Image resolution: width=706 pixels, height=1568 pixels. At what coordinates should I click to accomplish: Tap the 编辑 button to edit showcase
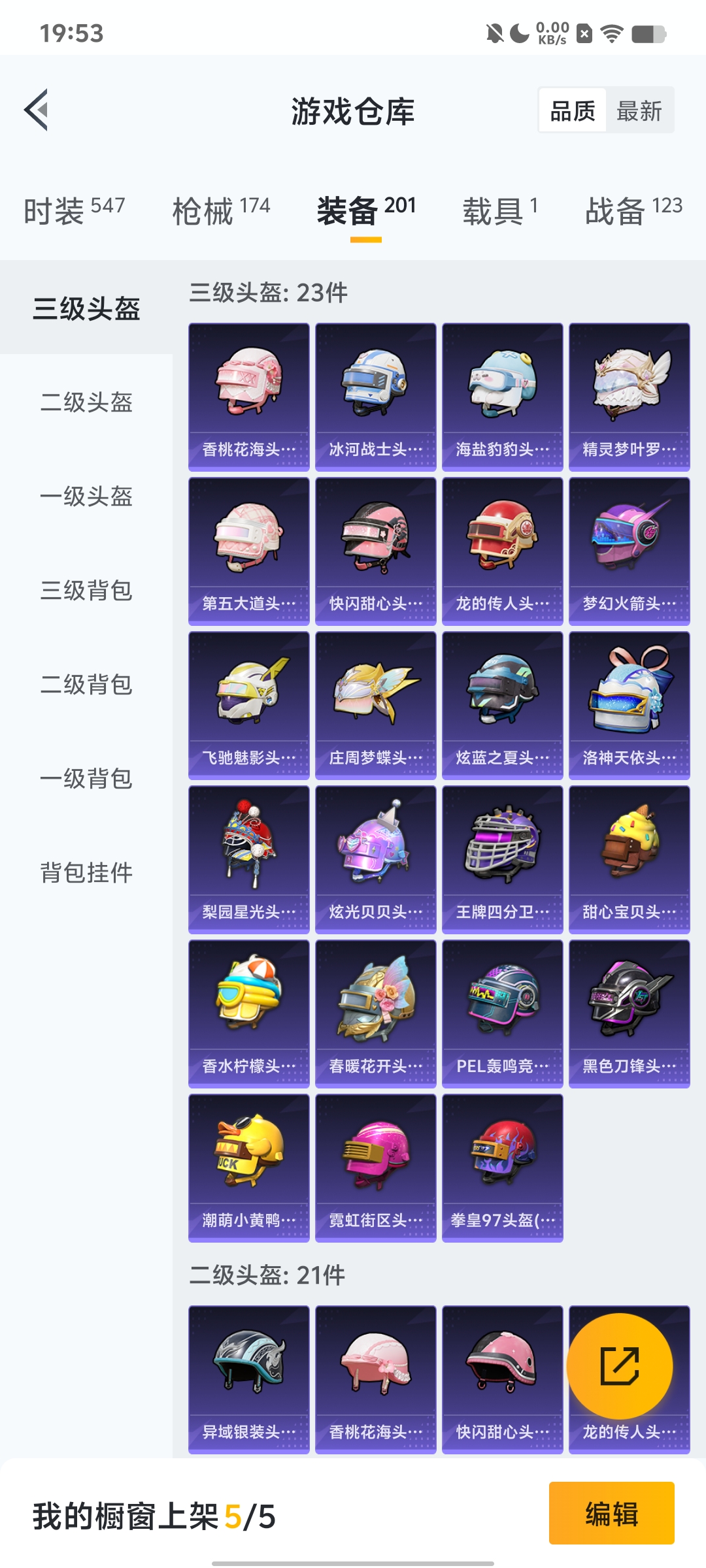coord(613,1514)
